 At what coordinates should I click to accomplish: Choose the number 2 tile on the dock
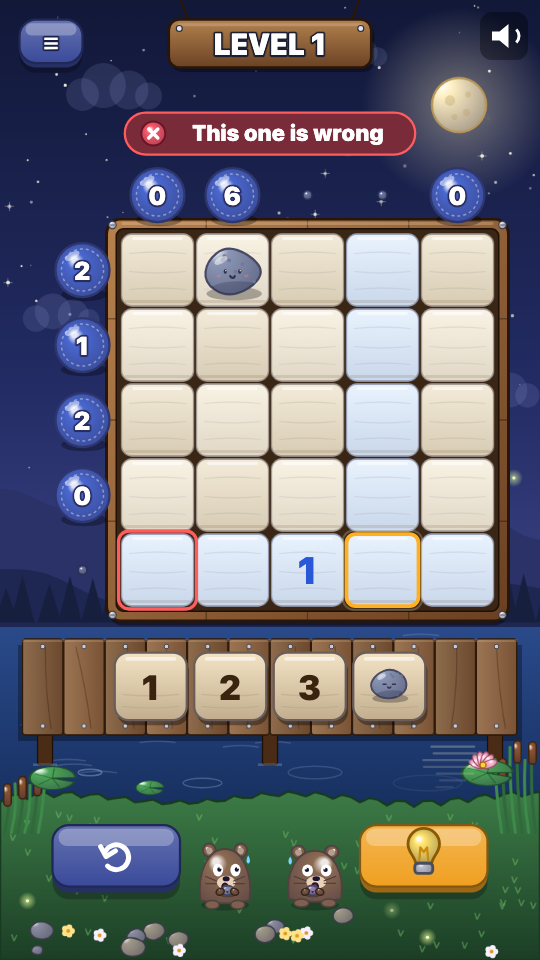point(230,687)
